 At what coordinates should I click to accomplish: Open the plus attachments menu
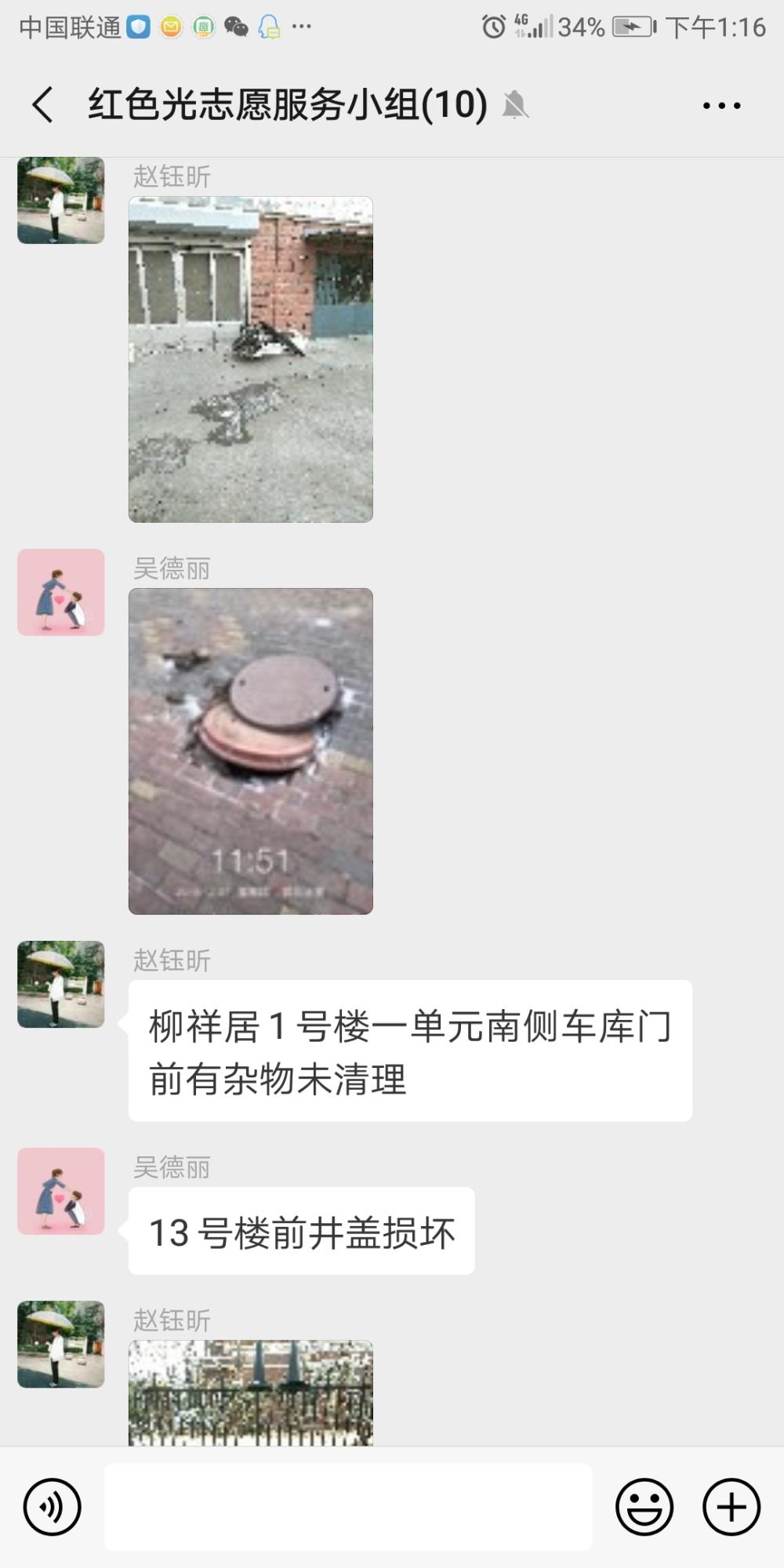(731, 1507)
